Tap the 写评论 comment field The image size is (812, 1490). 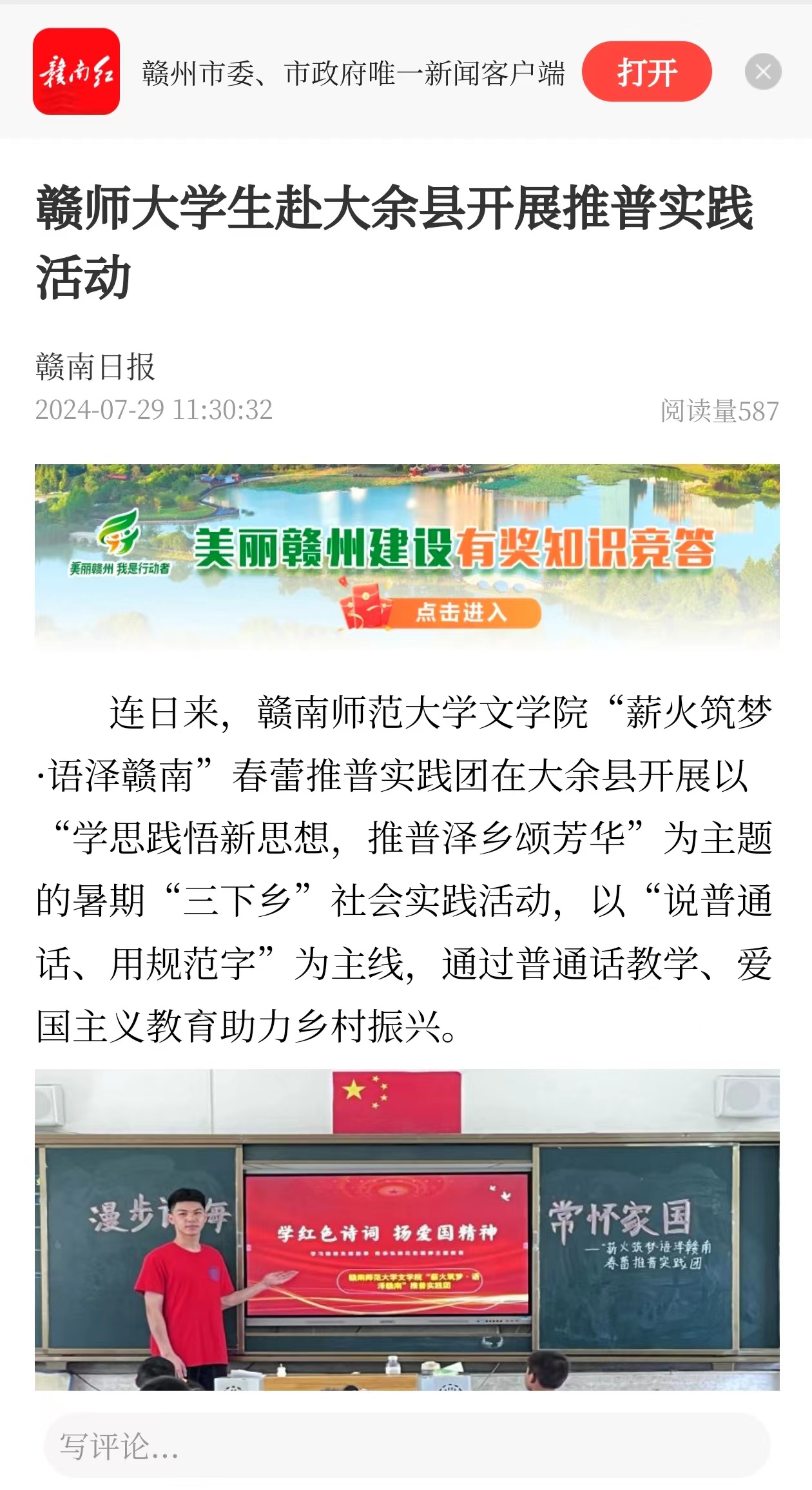tap(406, 1446)
